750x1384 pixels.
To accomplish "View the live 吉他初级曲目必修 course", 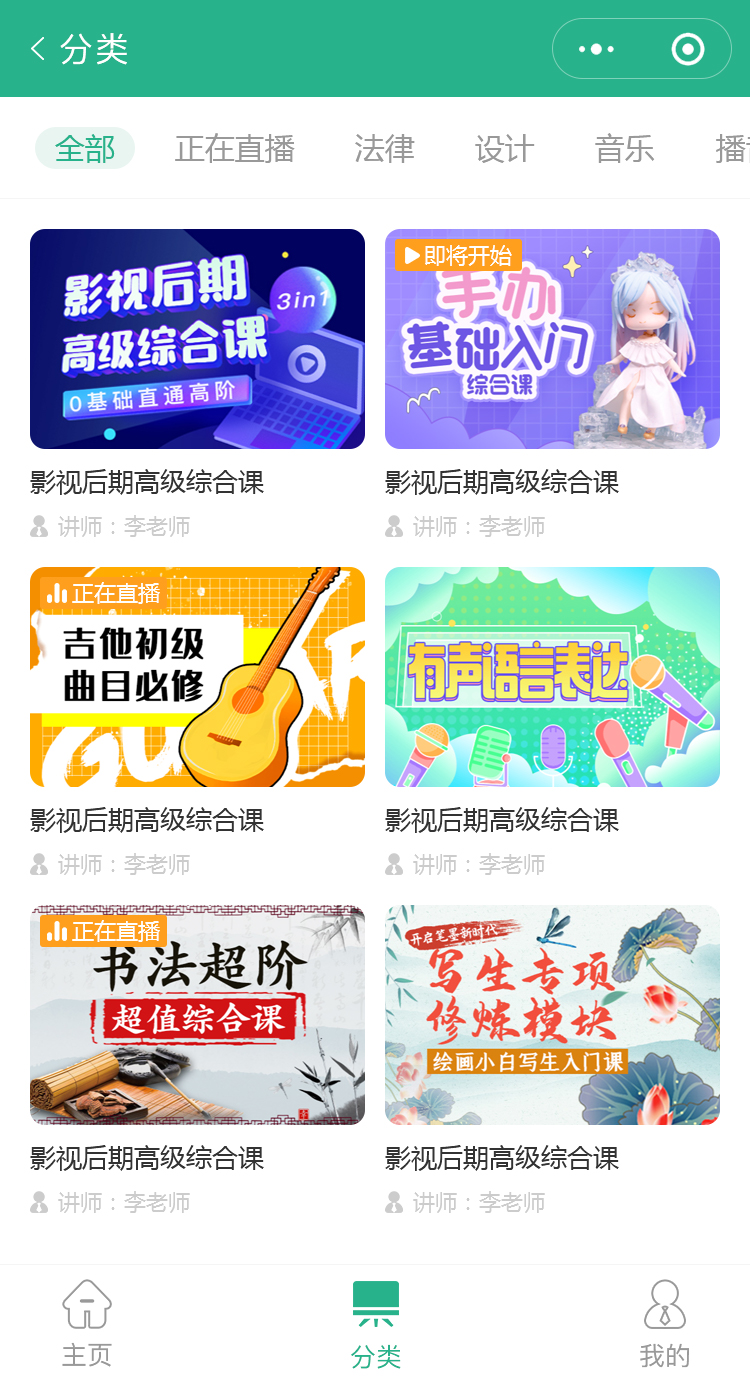I will click(x=197, y=677).
